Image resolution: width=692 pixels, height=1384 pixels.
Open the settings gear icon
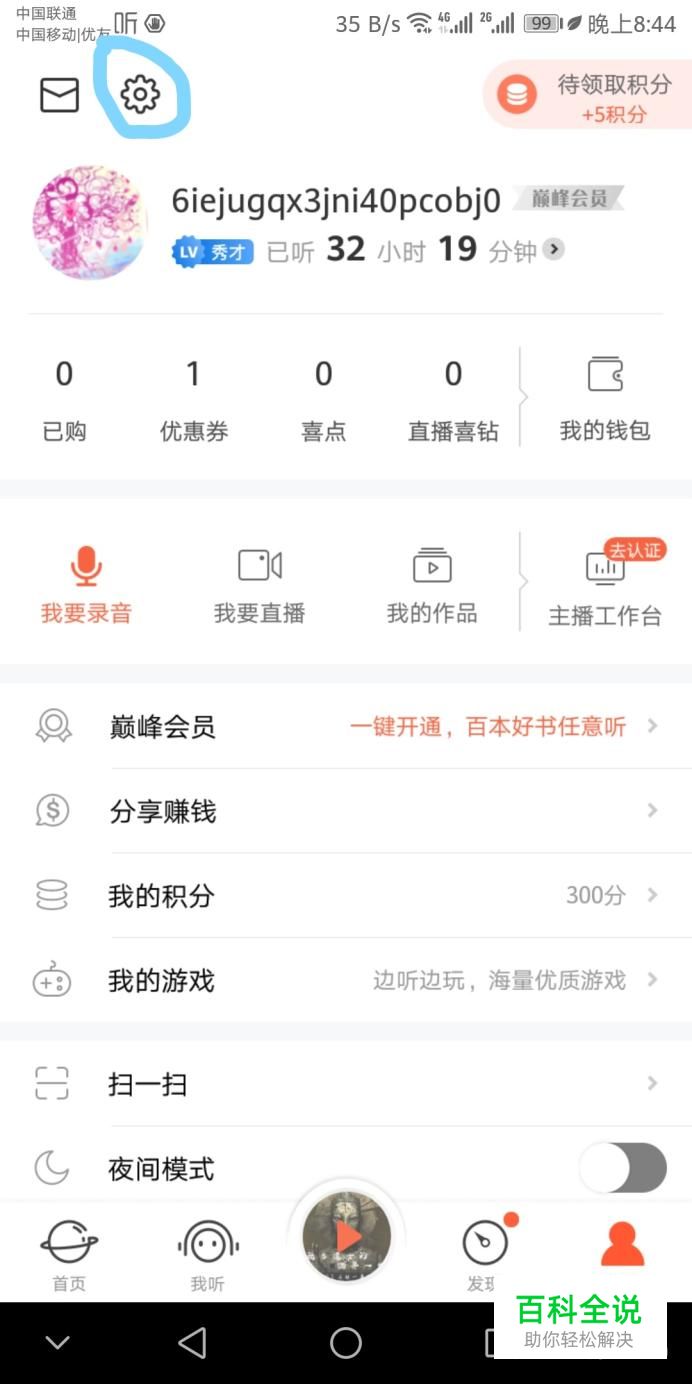click(140, 94)
